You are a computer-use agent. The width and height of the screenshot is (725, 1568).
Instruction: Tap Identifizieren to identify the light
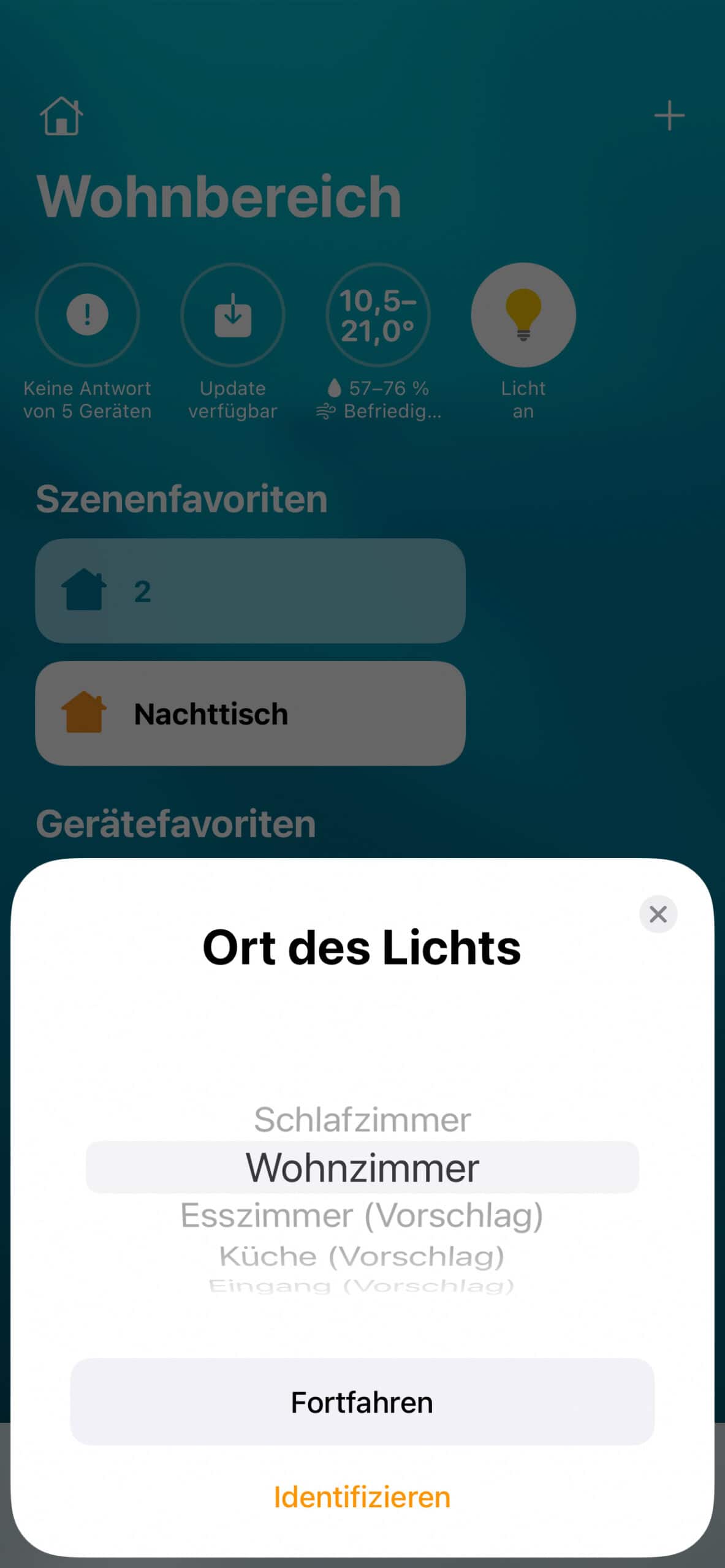click(x=362, y=1496)
